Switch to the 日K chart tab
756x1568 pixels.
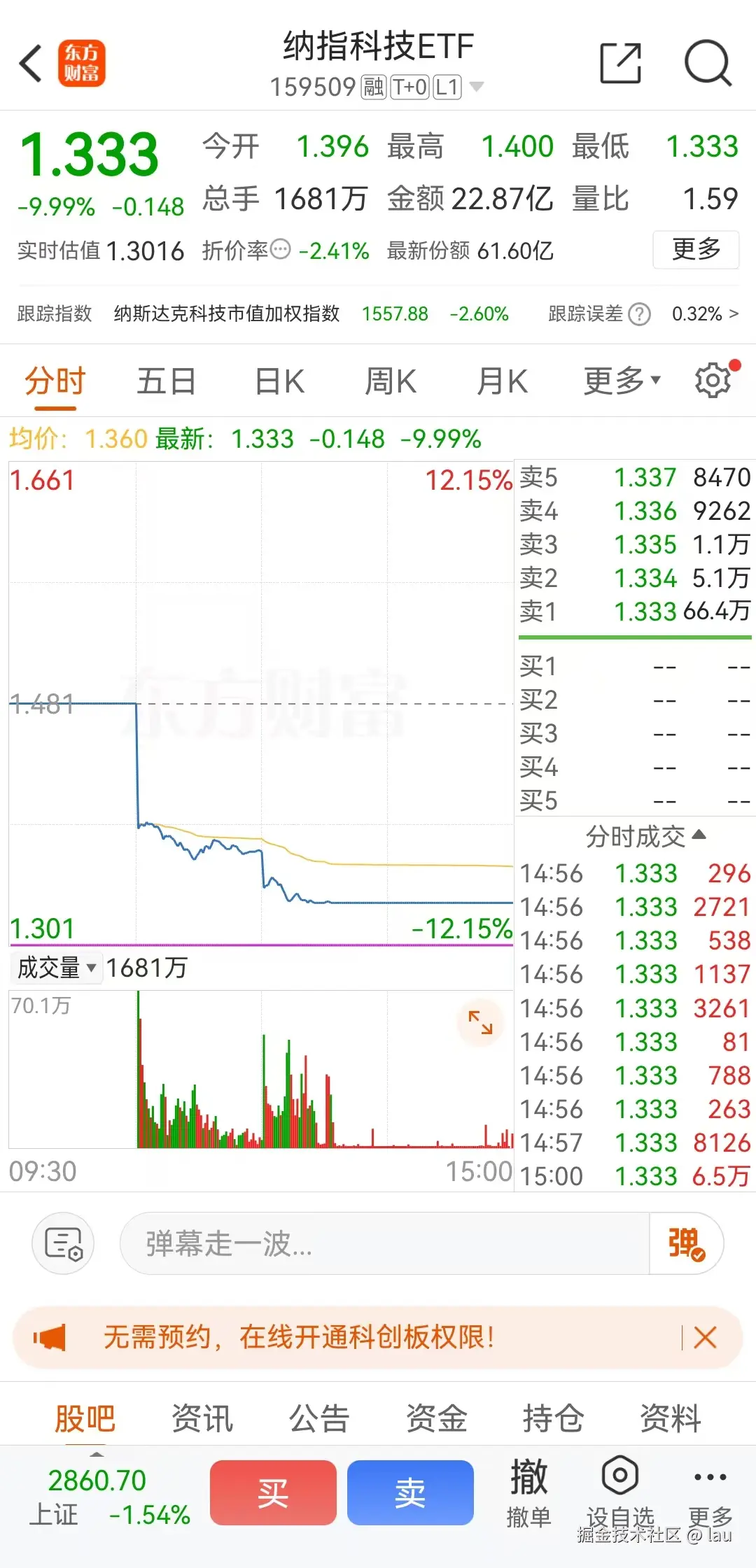pos(279,380)
